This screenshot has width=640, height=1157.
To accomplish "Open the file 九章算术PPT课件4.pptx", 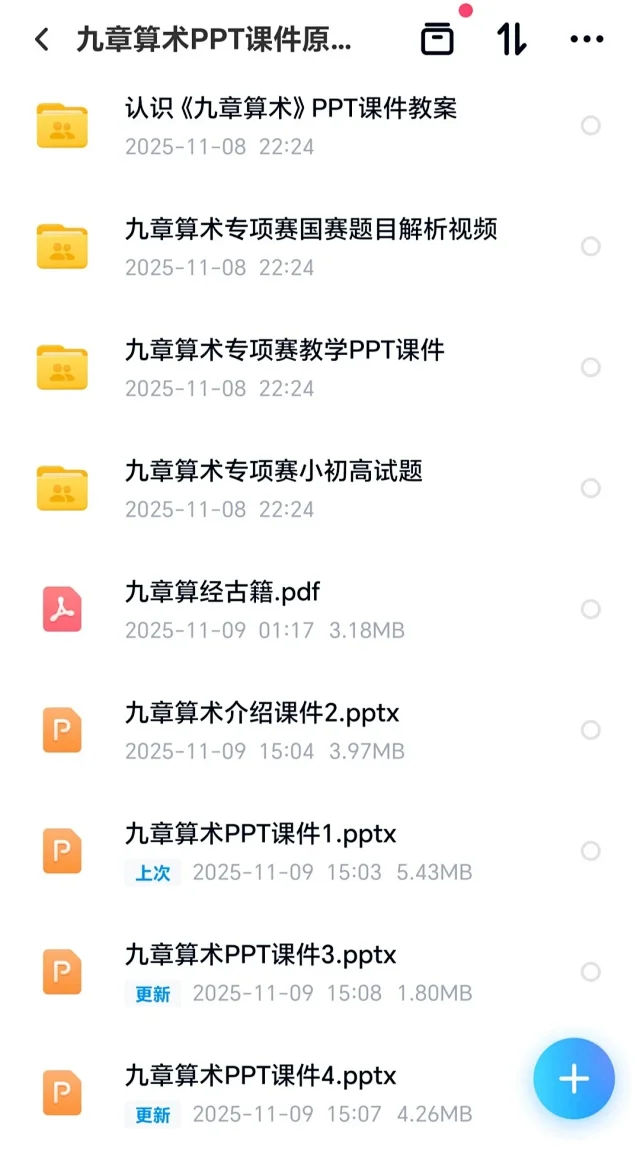I will pyautogui.click(x=260, y=1076).
